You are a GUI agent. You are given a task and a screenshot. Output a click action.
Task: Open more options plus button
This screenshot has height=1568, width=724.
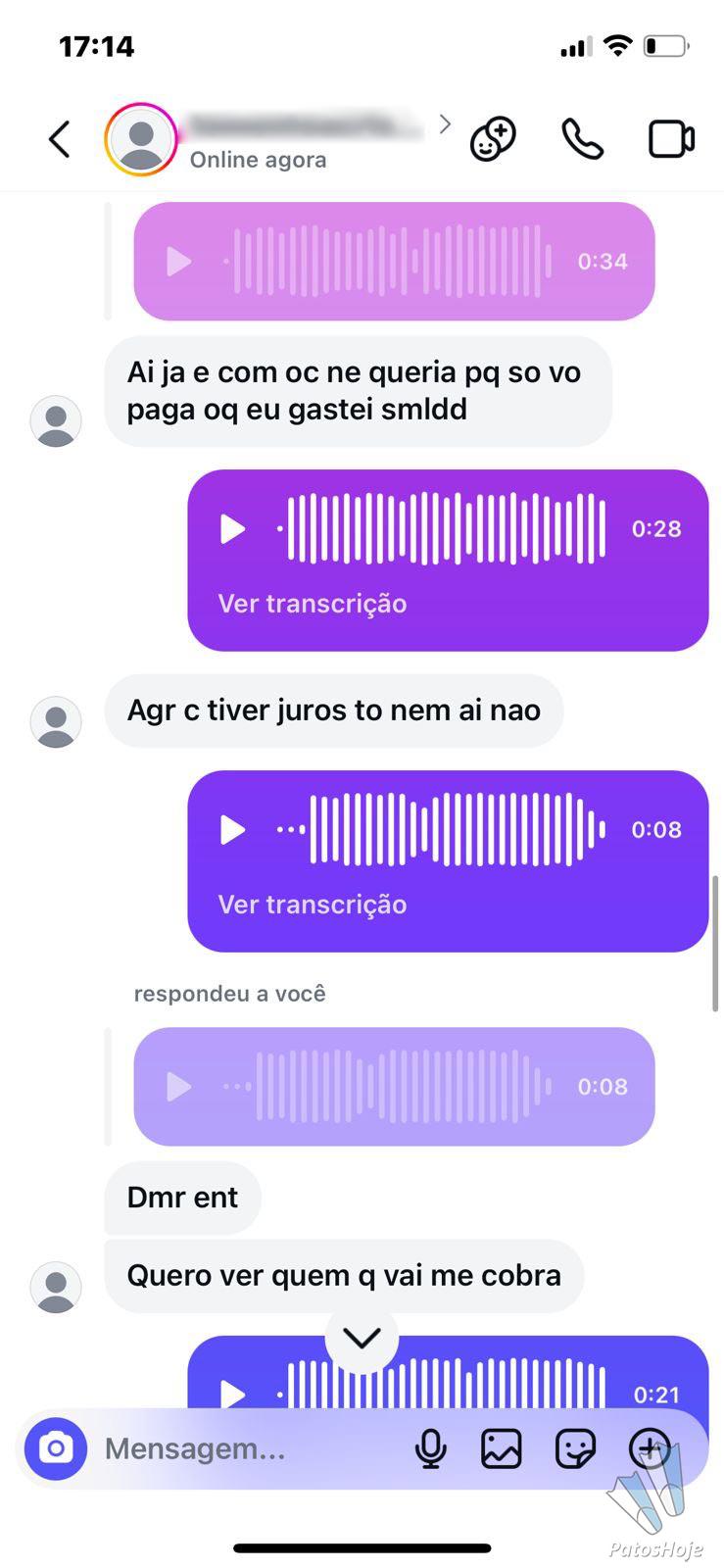pos(649,1446)
